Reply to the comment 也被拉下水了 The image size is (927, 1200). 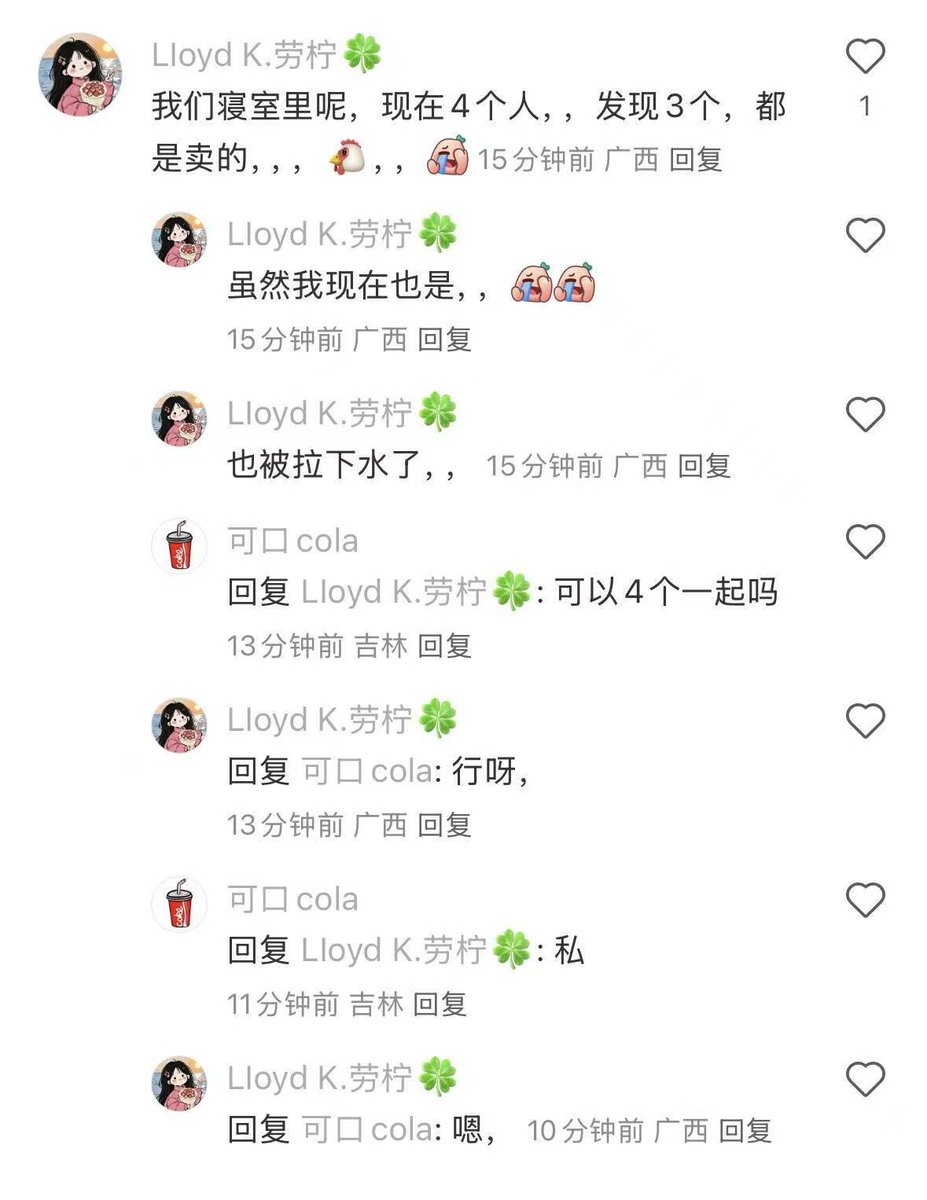click(x=704, y=466)
